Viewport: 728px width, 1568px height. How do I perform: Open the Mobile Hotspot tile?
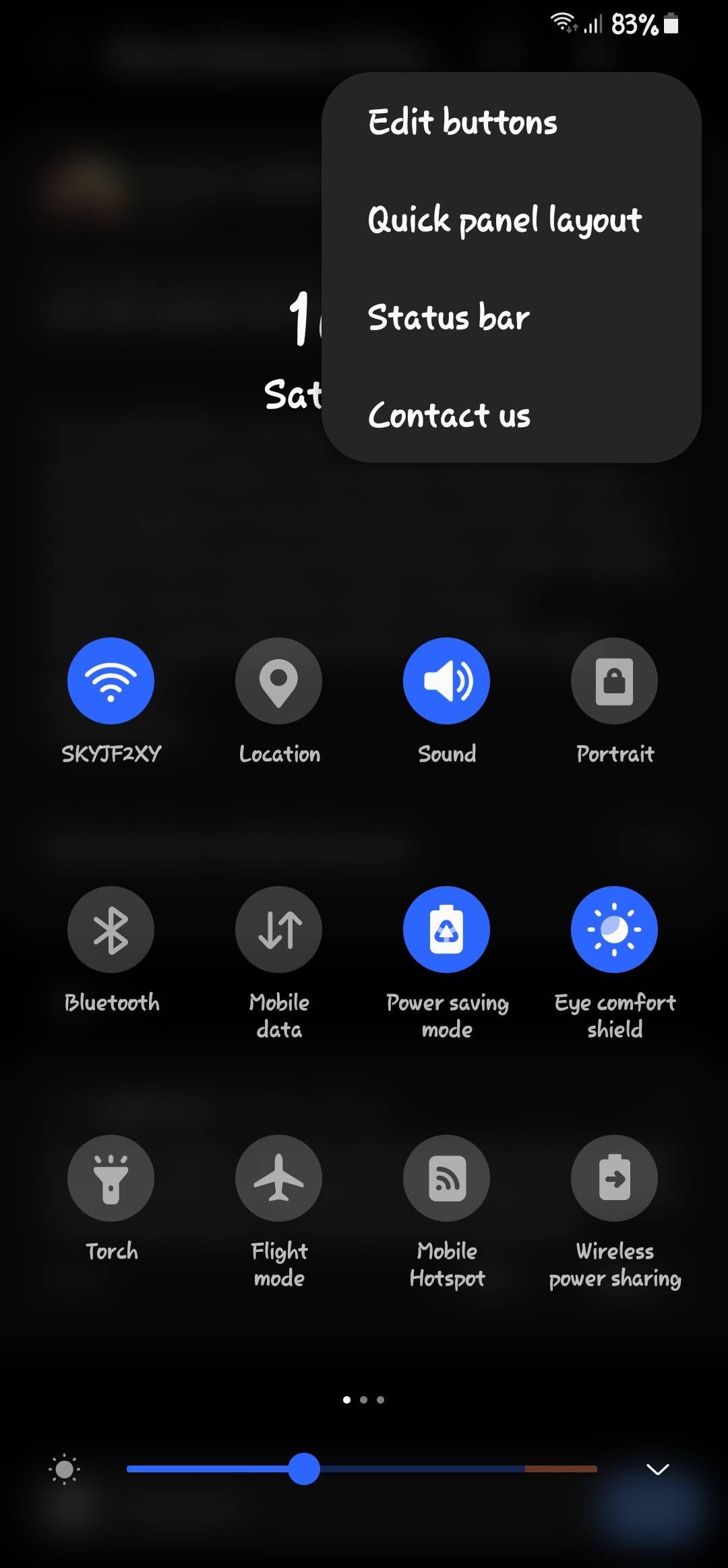pyautogui.click(x=446, y=1177)
